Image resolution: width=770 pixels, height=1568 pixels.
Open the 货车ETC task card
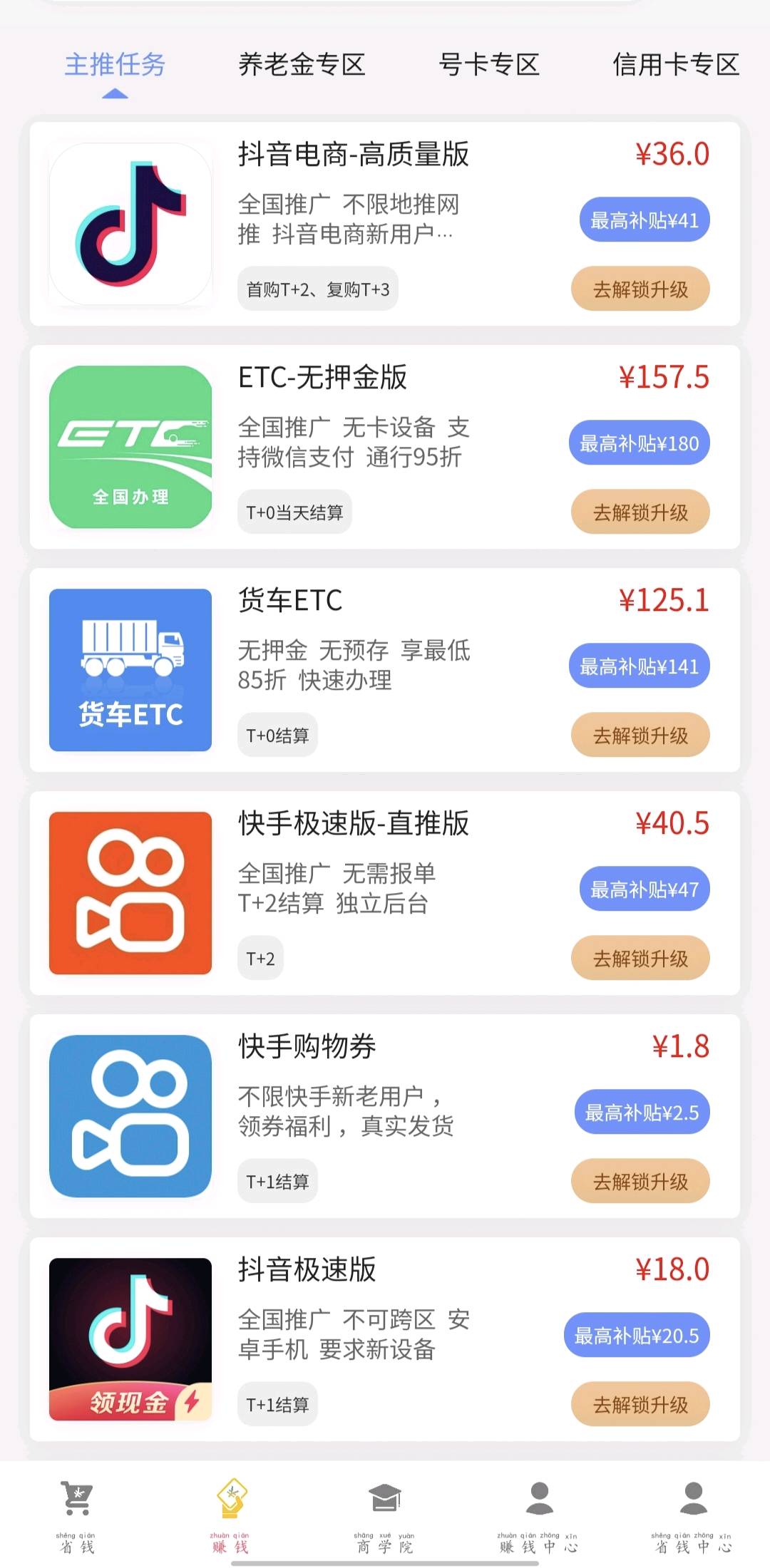coord(385,670)
